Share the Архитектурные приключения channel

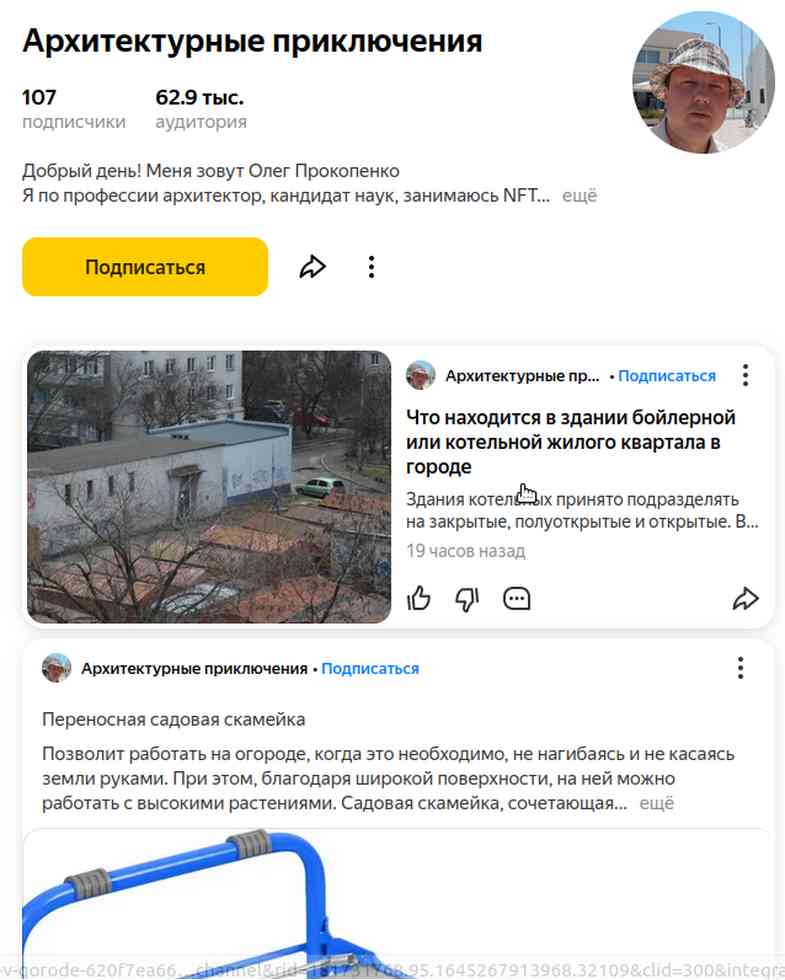(313, 267)
